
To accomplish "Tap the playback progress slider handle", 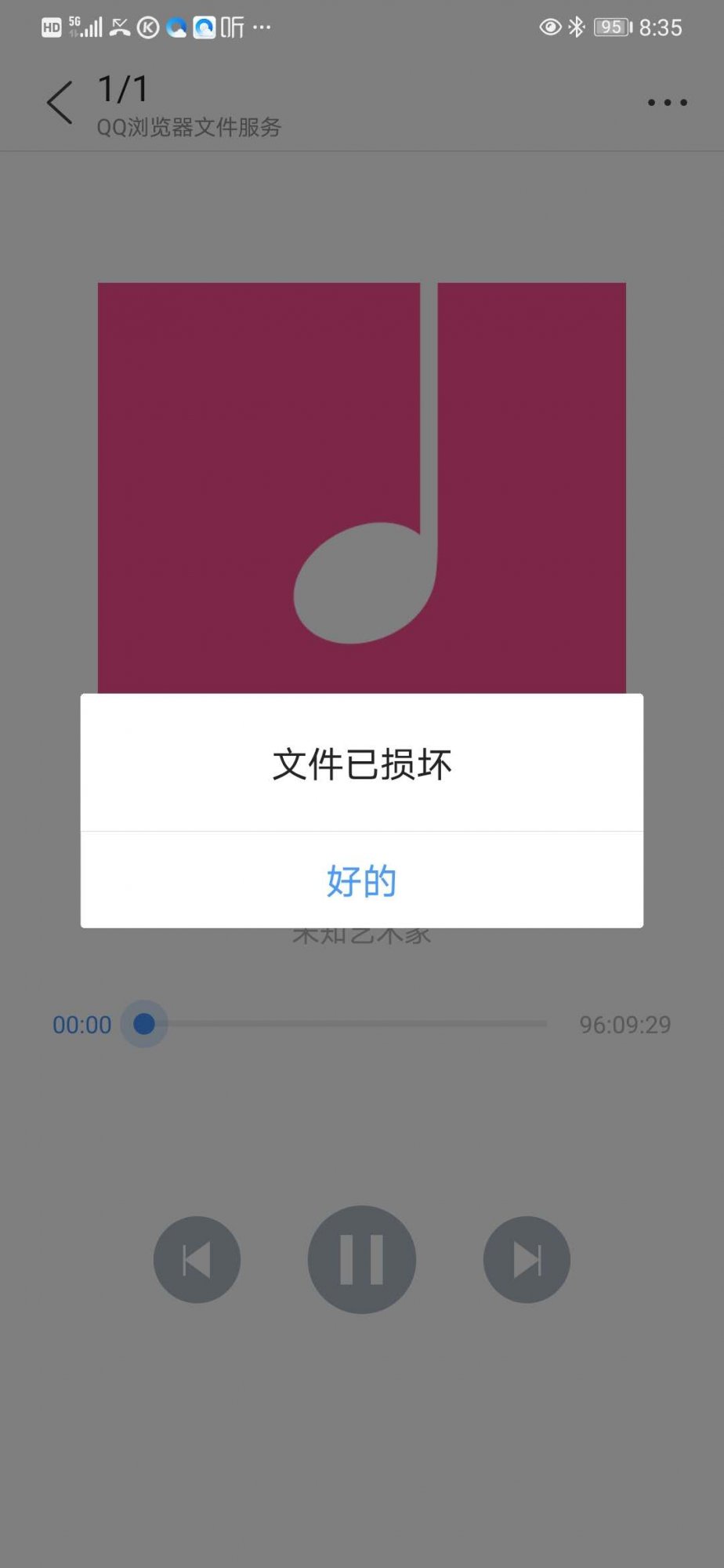I will click(x=144, y=1024).
